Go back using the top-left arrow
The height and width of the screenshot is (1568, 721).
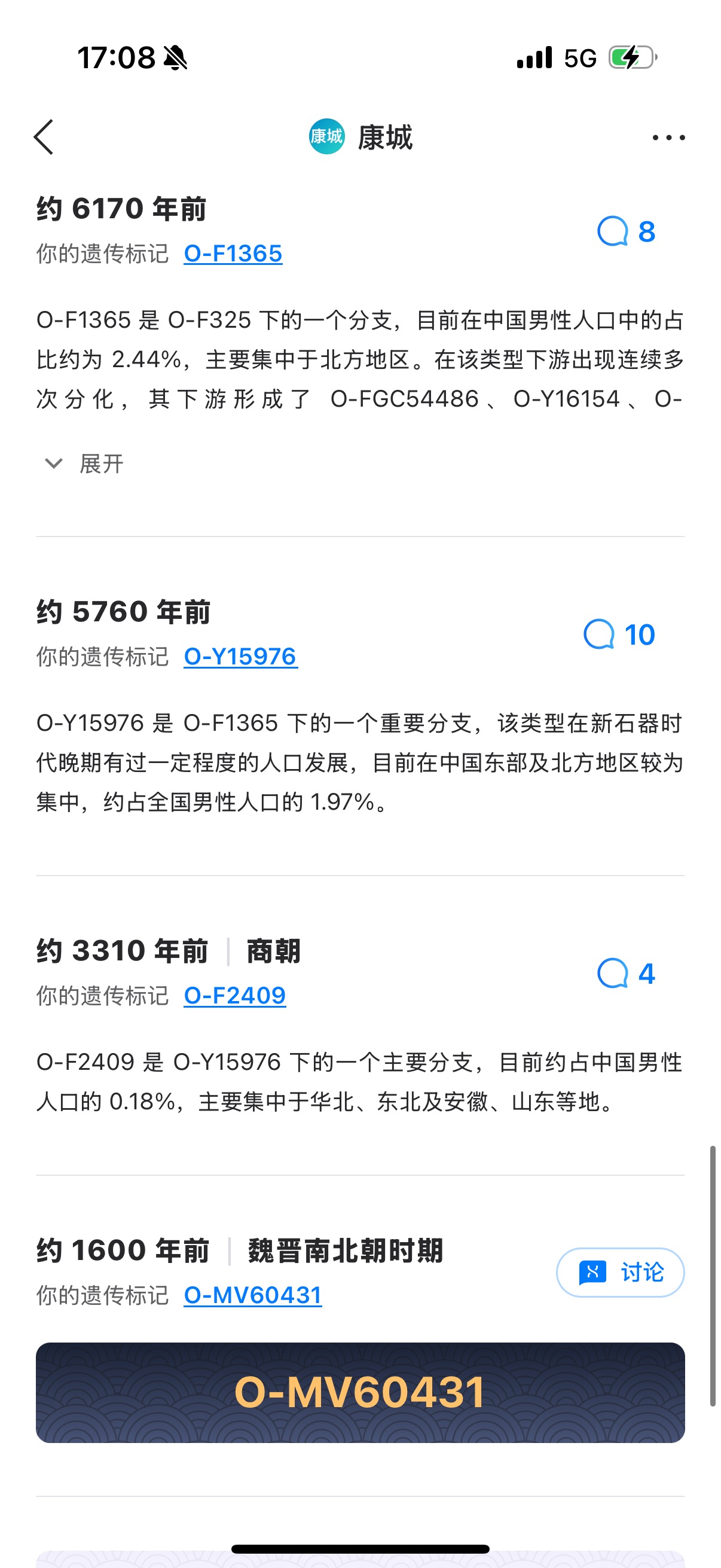click(x=44, y=137)
